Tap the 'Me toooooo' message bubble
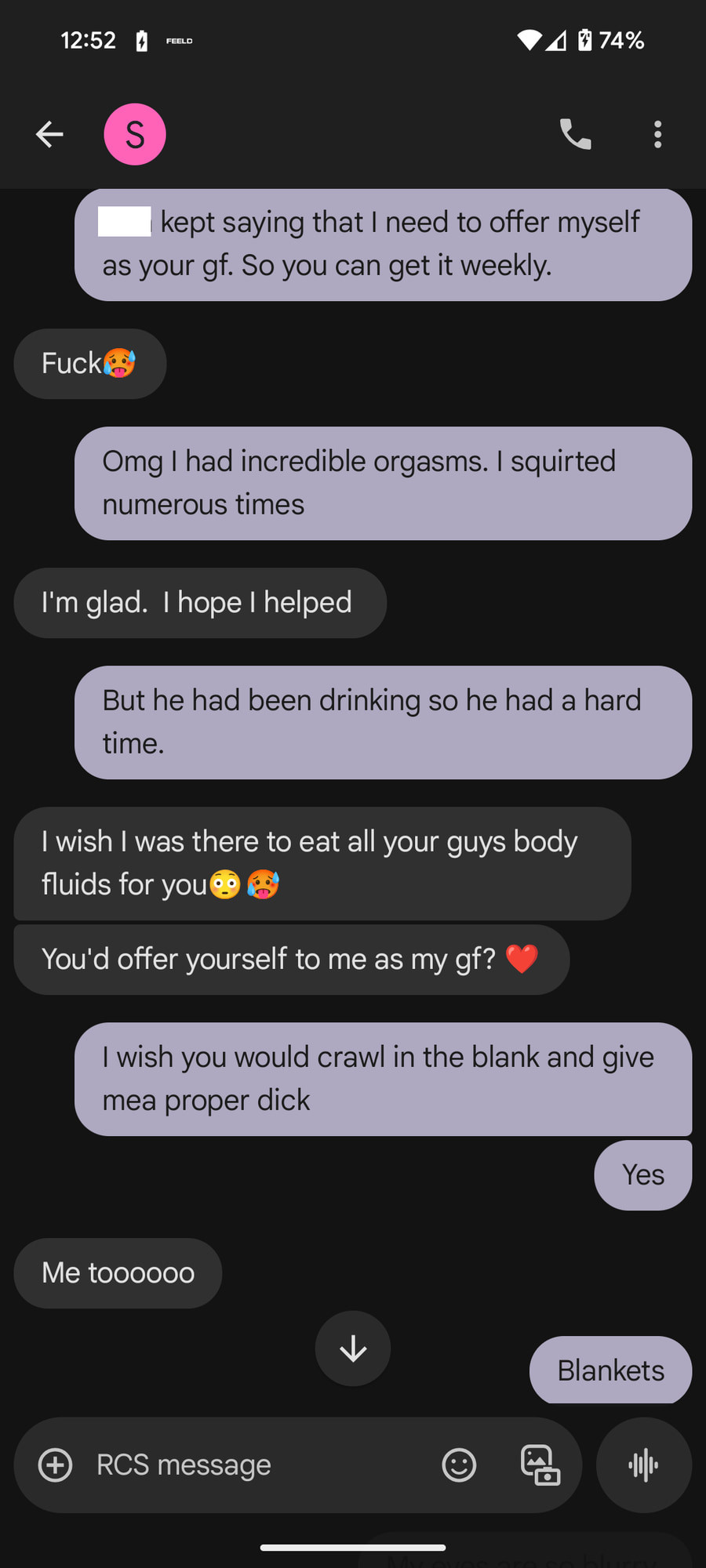The height and width of the screenshot is (1568, 706). pos(117,1272)
